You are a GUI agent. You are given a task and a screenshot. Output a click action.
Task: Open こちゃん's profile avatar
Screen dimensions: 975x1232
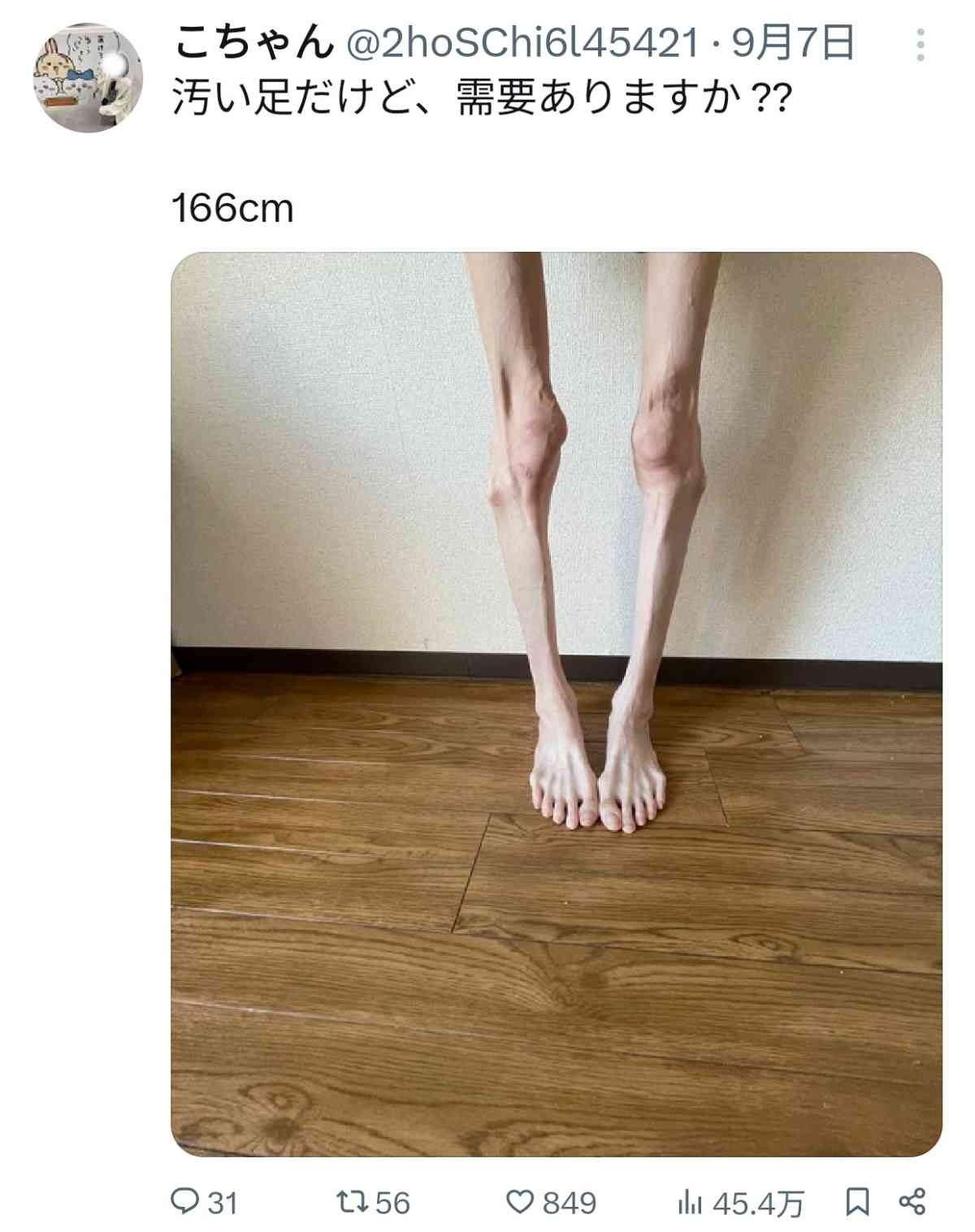pos(88,78)
